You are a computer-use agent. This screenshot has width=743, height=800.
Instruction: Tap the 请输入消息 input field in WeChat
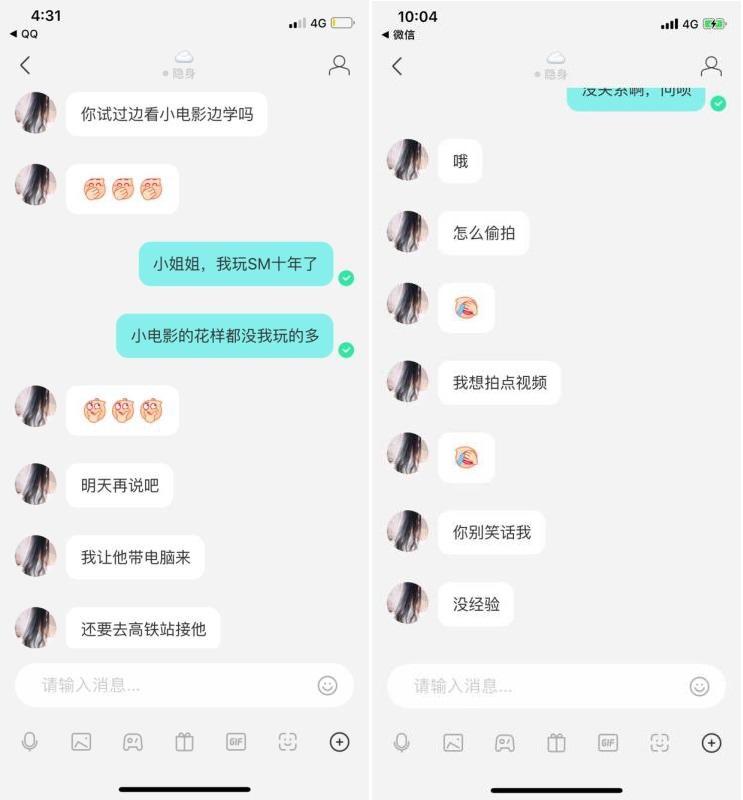(x=520, y=686)
